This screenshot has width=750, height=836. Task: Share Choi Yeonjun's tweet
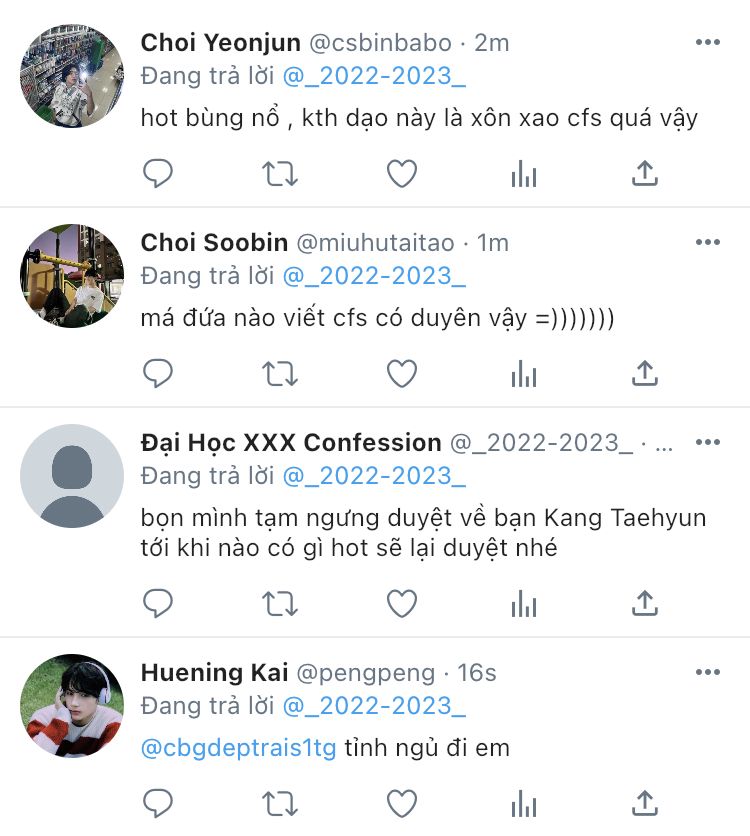tap(645, 174)
